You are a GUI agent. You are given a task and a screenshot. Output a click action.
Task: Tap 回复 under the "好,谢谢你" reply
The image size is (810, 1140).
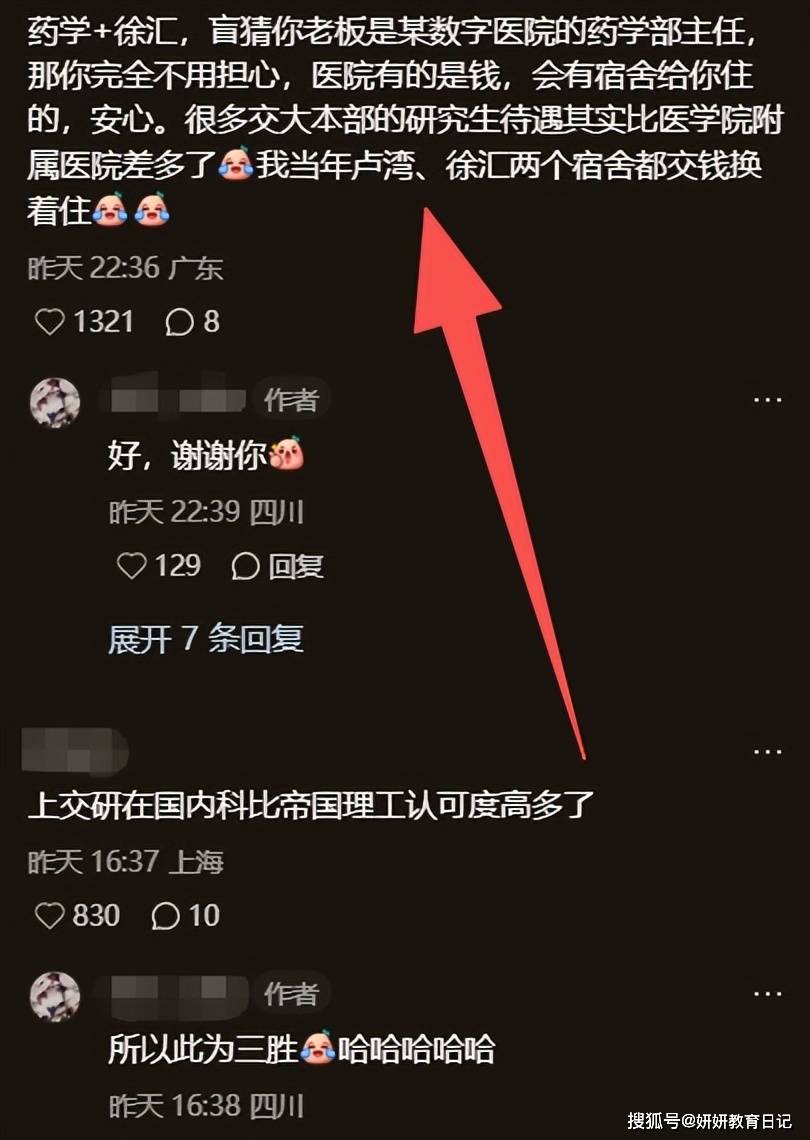[x=277, y=566]
